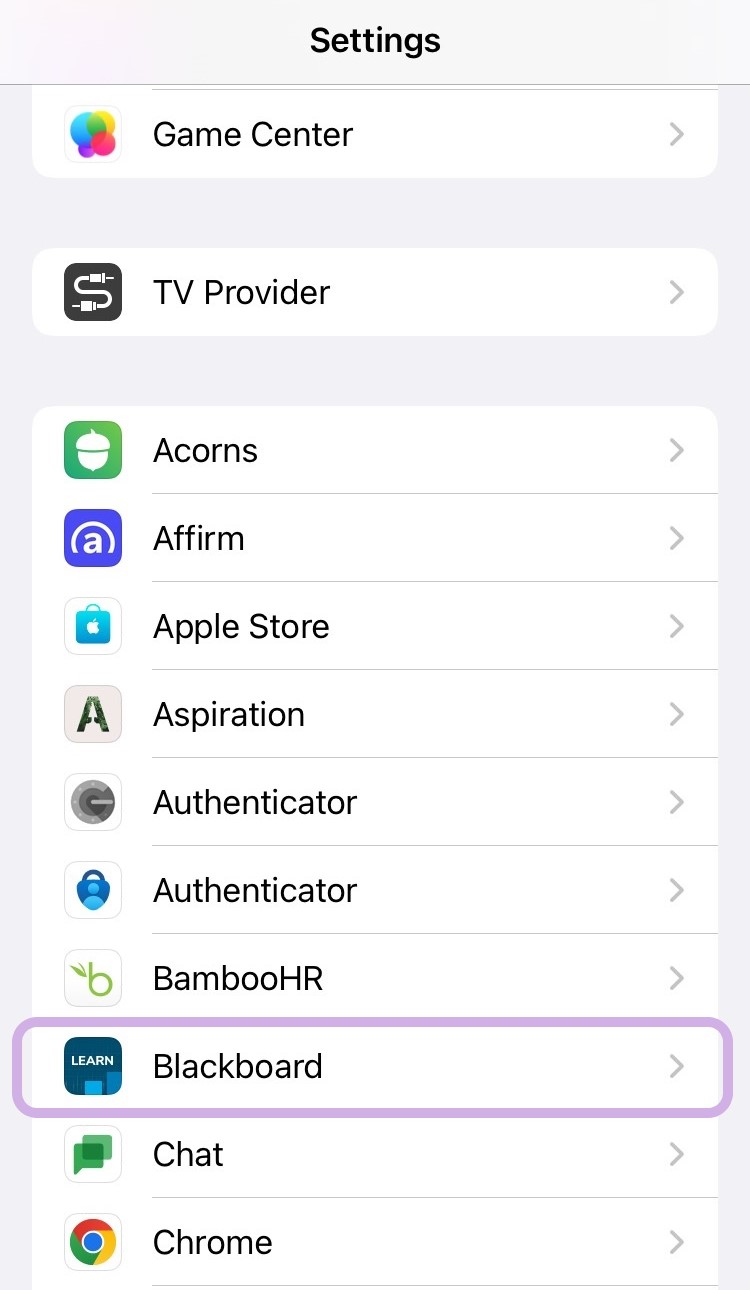Screen dimensions: 750x1290
Task: View BambooHR settings
Action: point(374,978)
